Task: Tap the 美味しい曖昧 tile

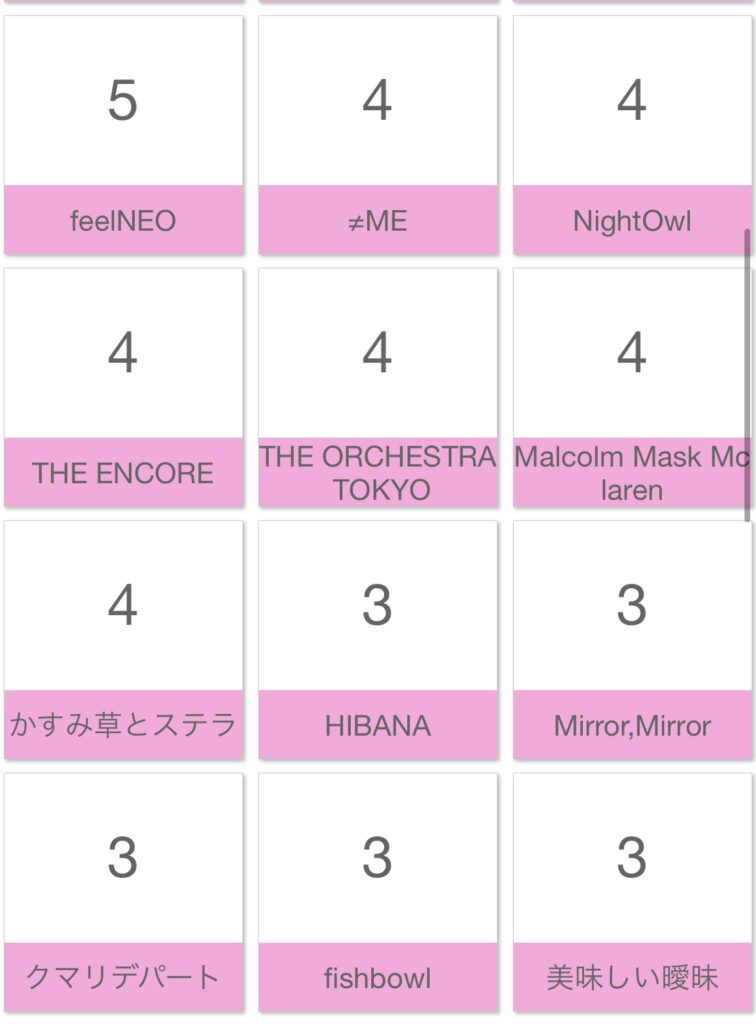Action: click(x=631, y=892)
